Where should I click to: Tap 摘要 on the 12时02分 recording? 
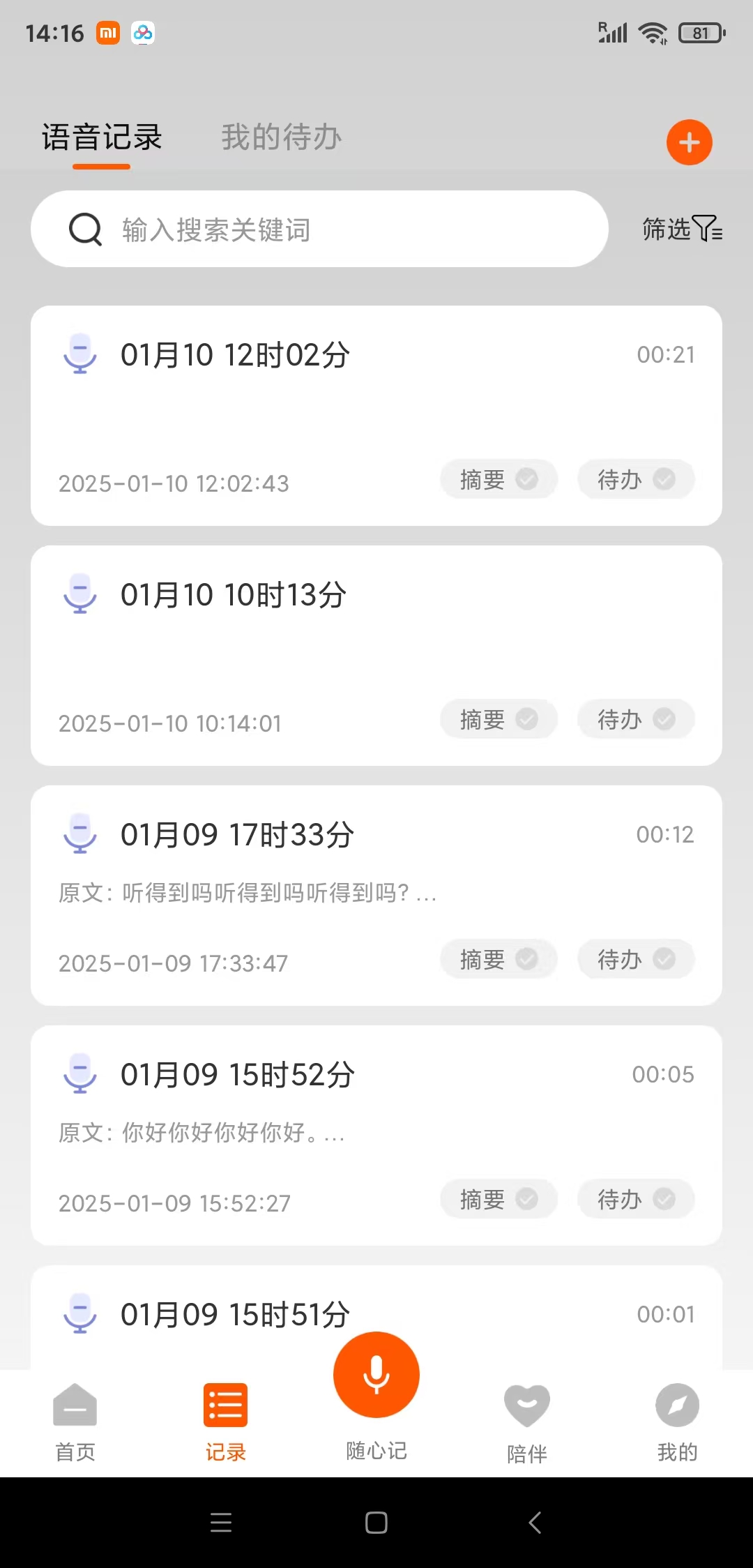click(498, 480)
